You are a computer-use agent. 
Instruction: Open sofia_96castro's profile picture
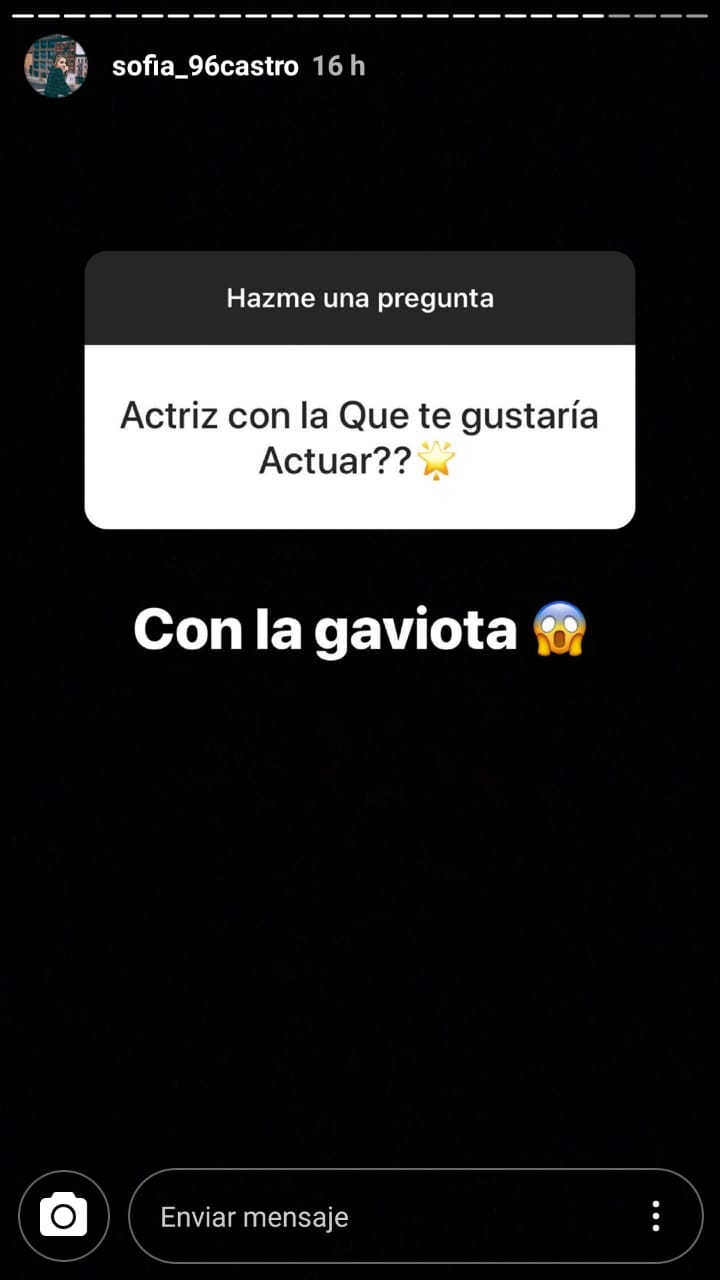(56, 66)
